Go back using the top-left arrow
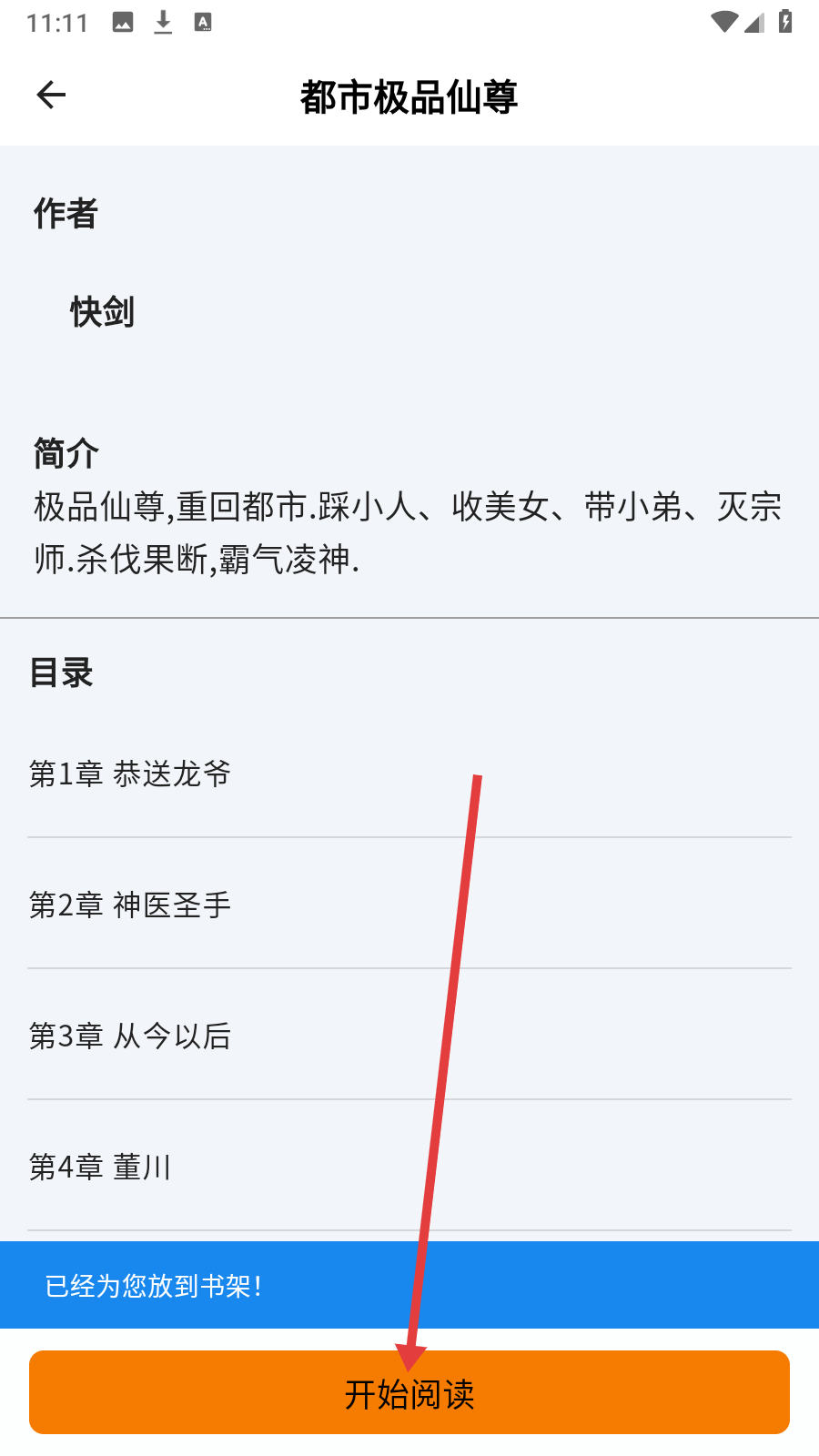This screenshot has width=819, height=1456. coord(51,95)
